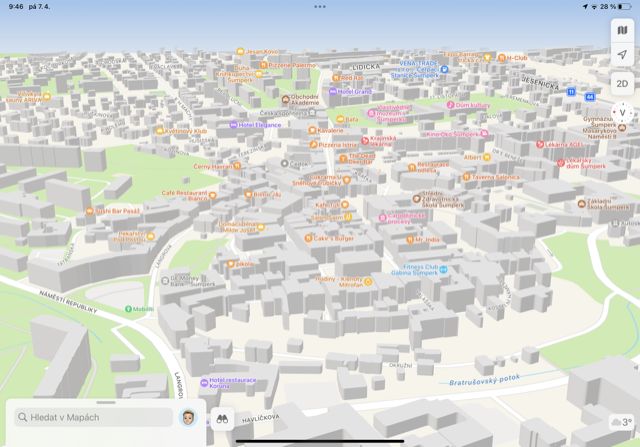Open the three-dot multitasking menu
Viewport: 640px width, 447px height.
point(320,6)
